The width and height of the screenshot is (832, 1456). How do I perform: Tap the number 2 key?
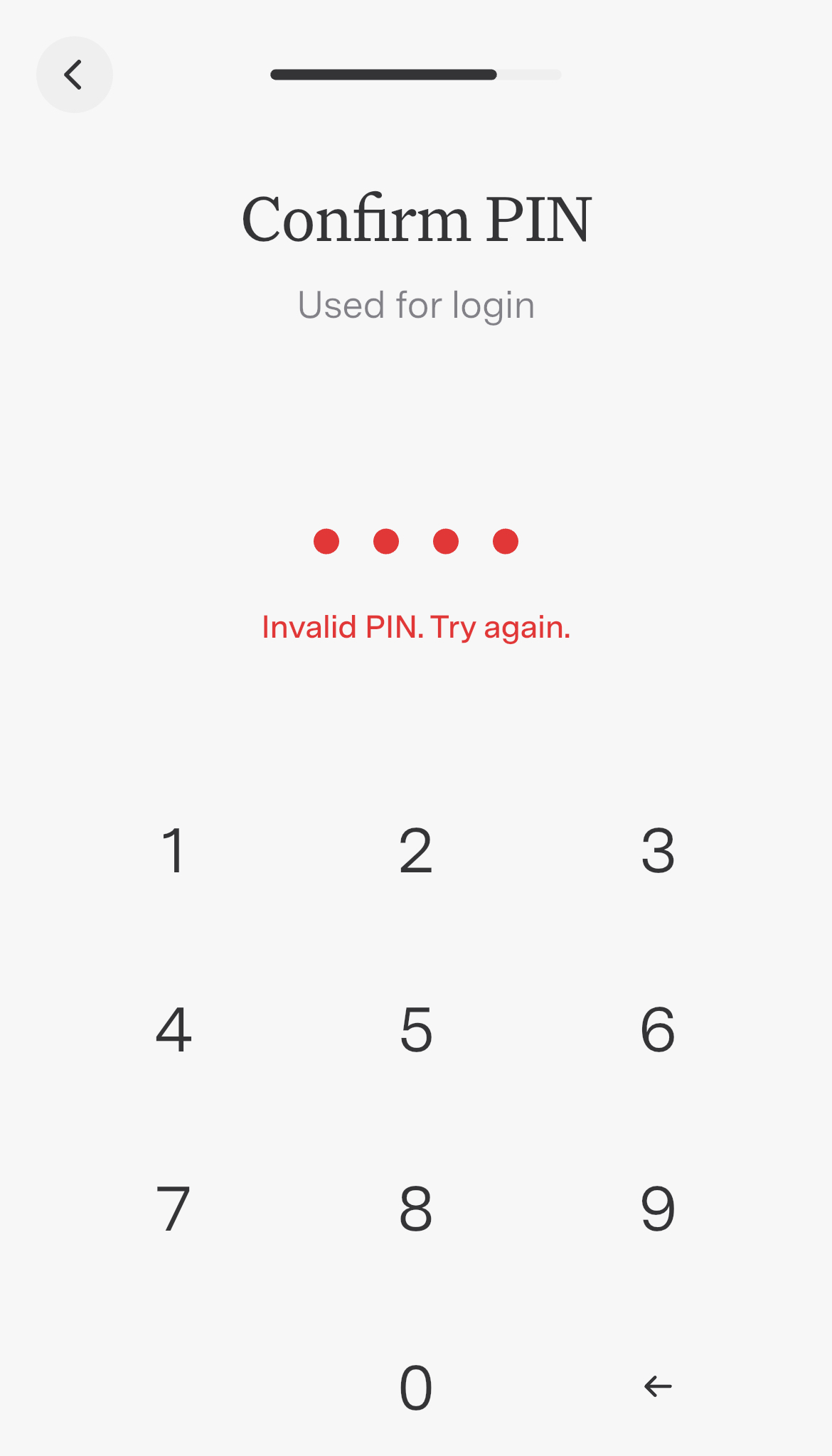pyautogui.click(x=416, y=850)
